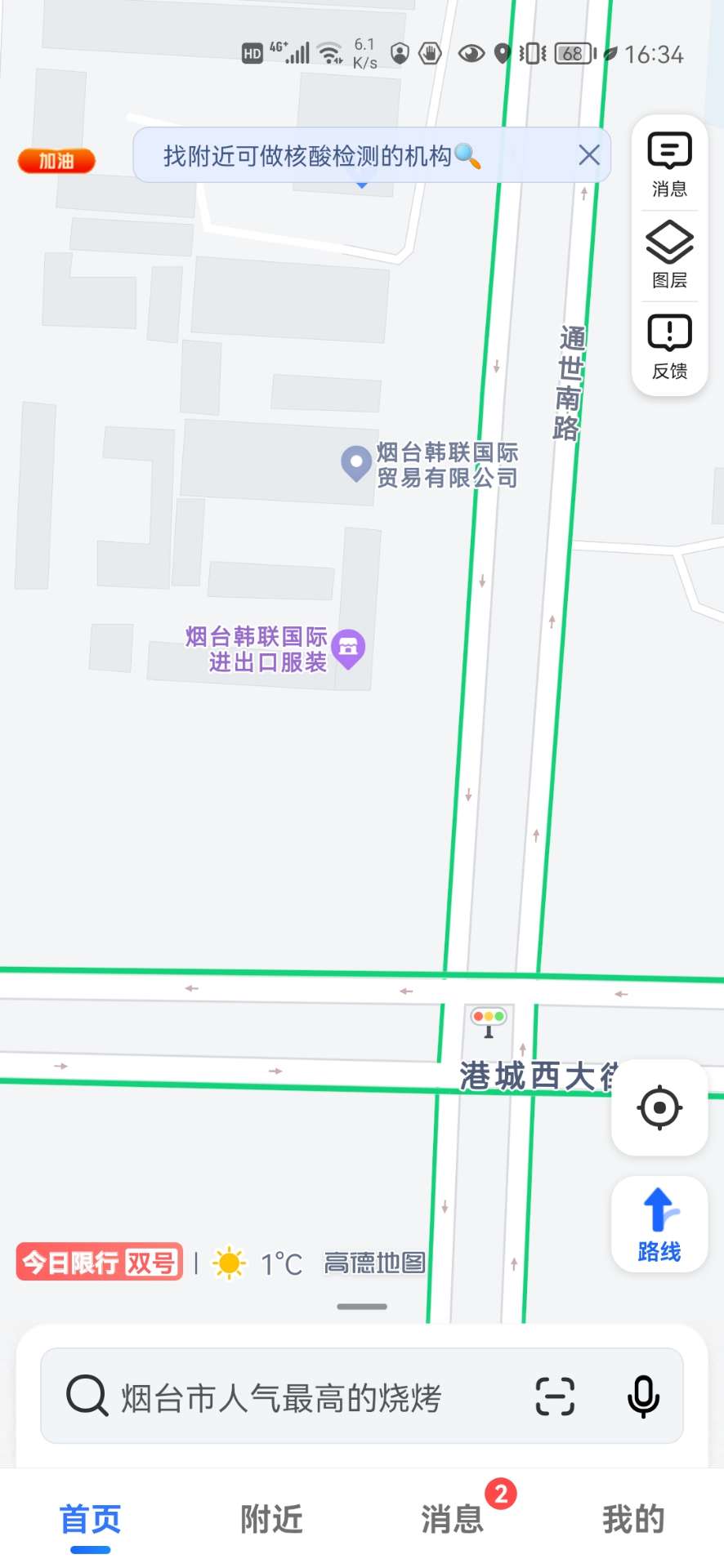
Task: Select the 首页 tab
Action: click(90, 1519)
